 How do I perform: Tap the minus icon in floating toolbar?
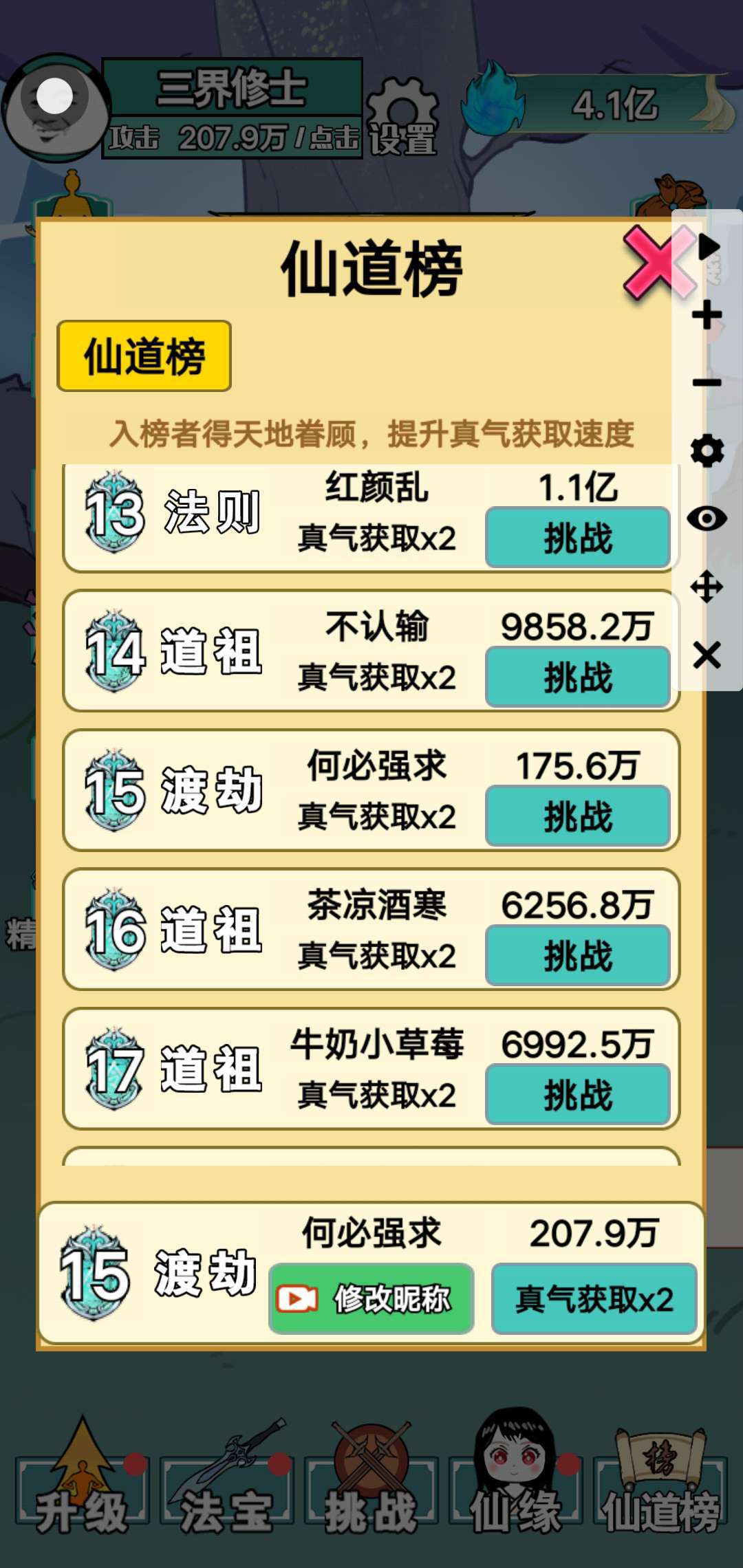[x=707, y=382]
